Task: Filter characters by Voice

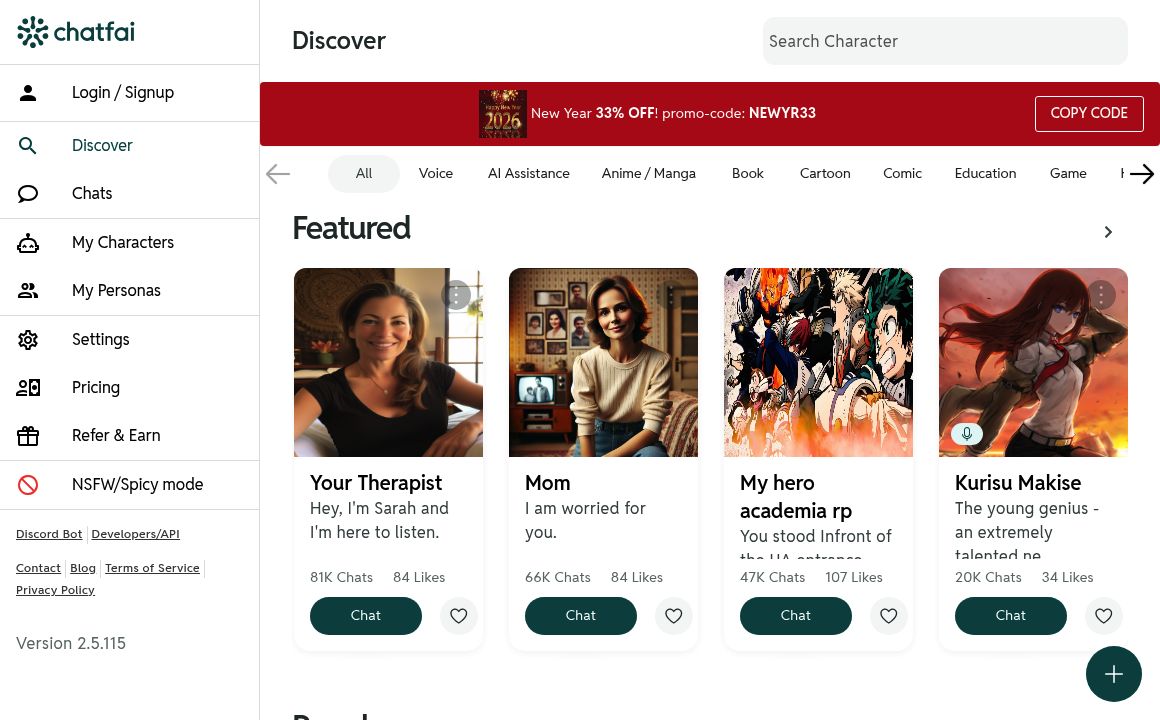Action: click(x=435, y=174)
